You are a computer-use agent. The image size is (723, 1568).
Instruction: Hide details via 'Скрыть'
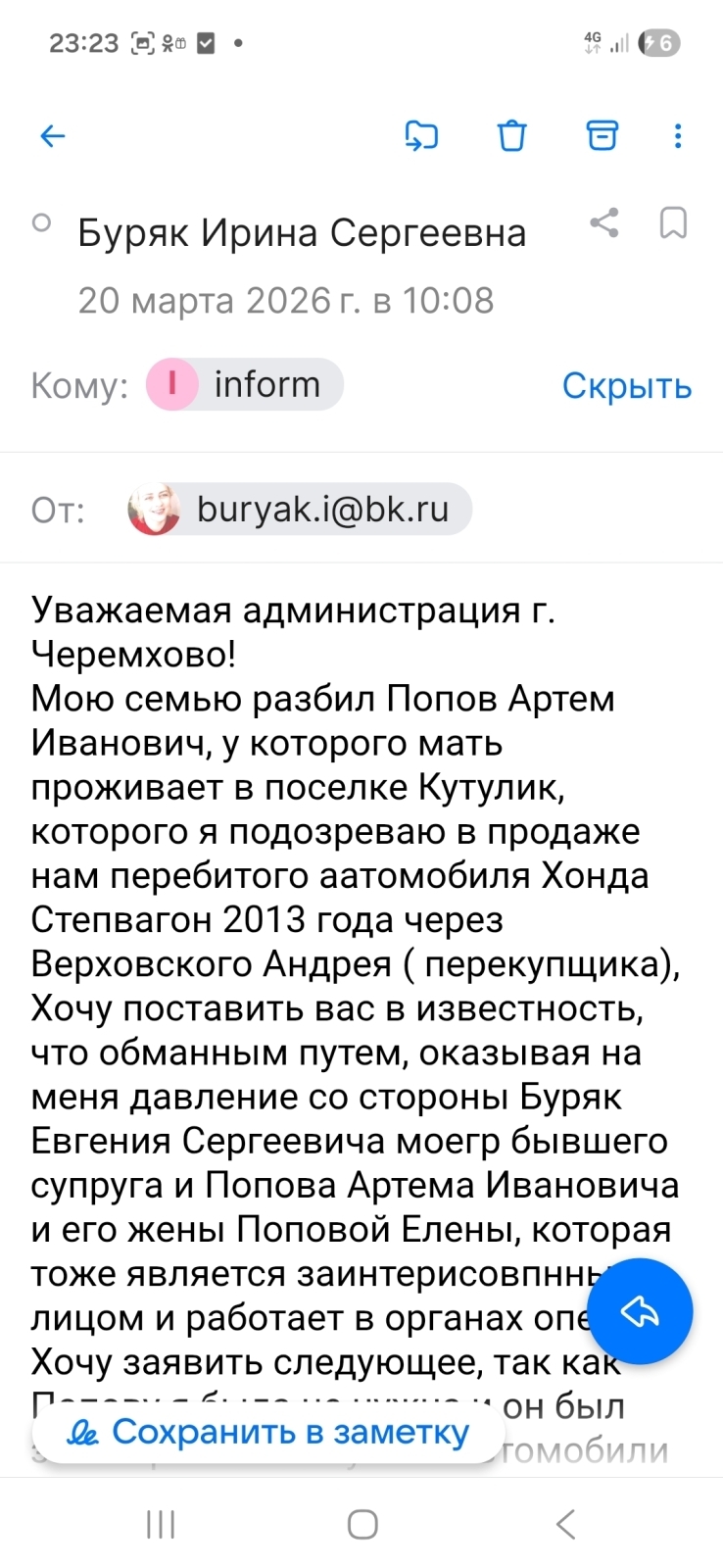coord(627,386)
